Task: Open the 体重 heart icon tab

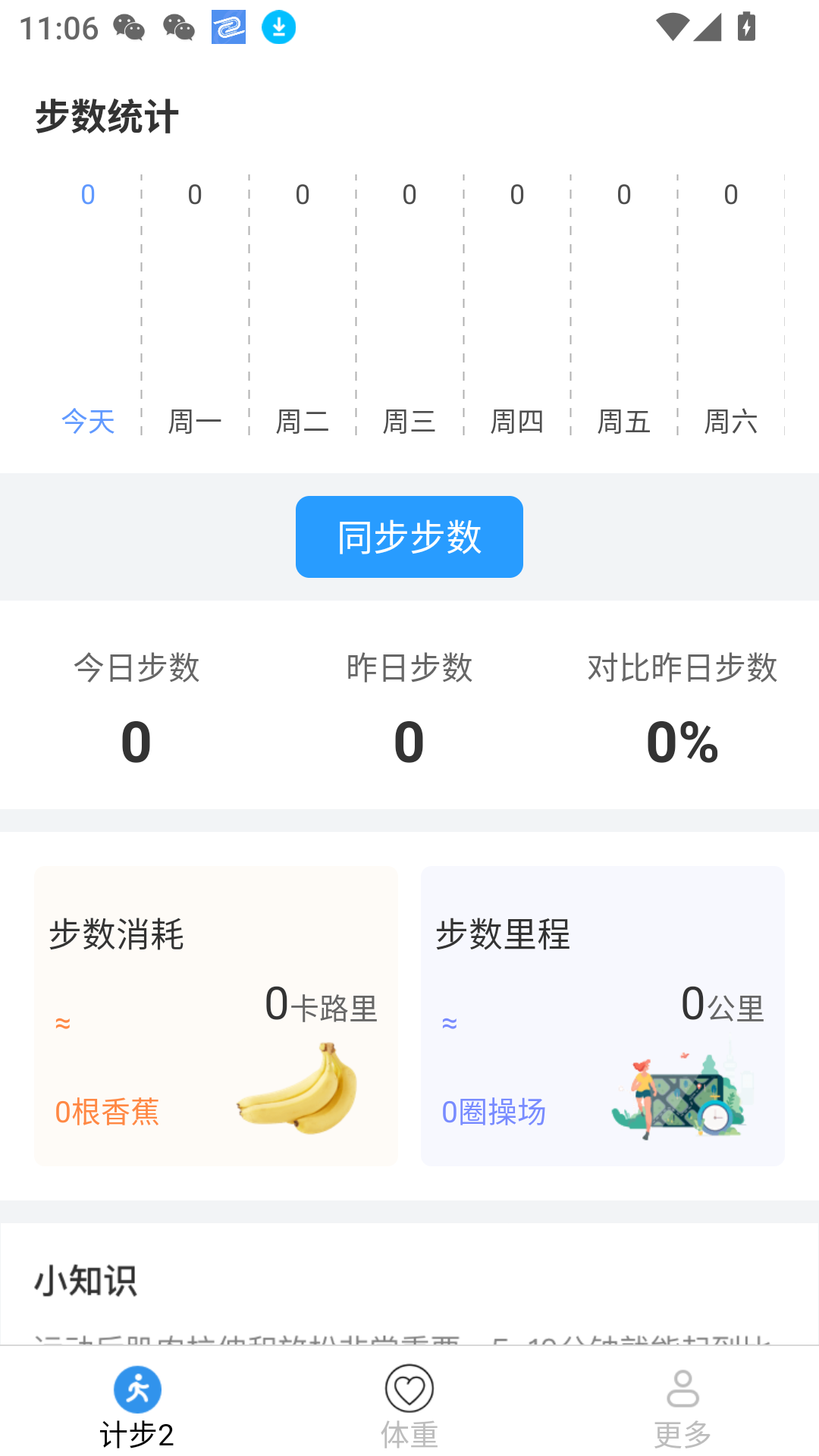Action: (409, 1389)
